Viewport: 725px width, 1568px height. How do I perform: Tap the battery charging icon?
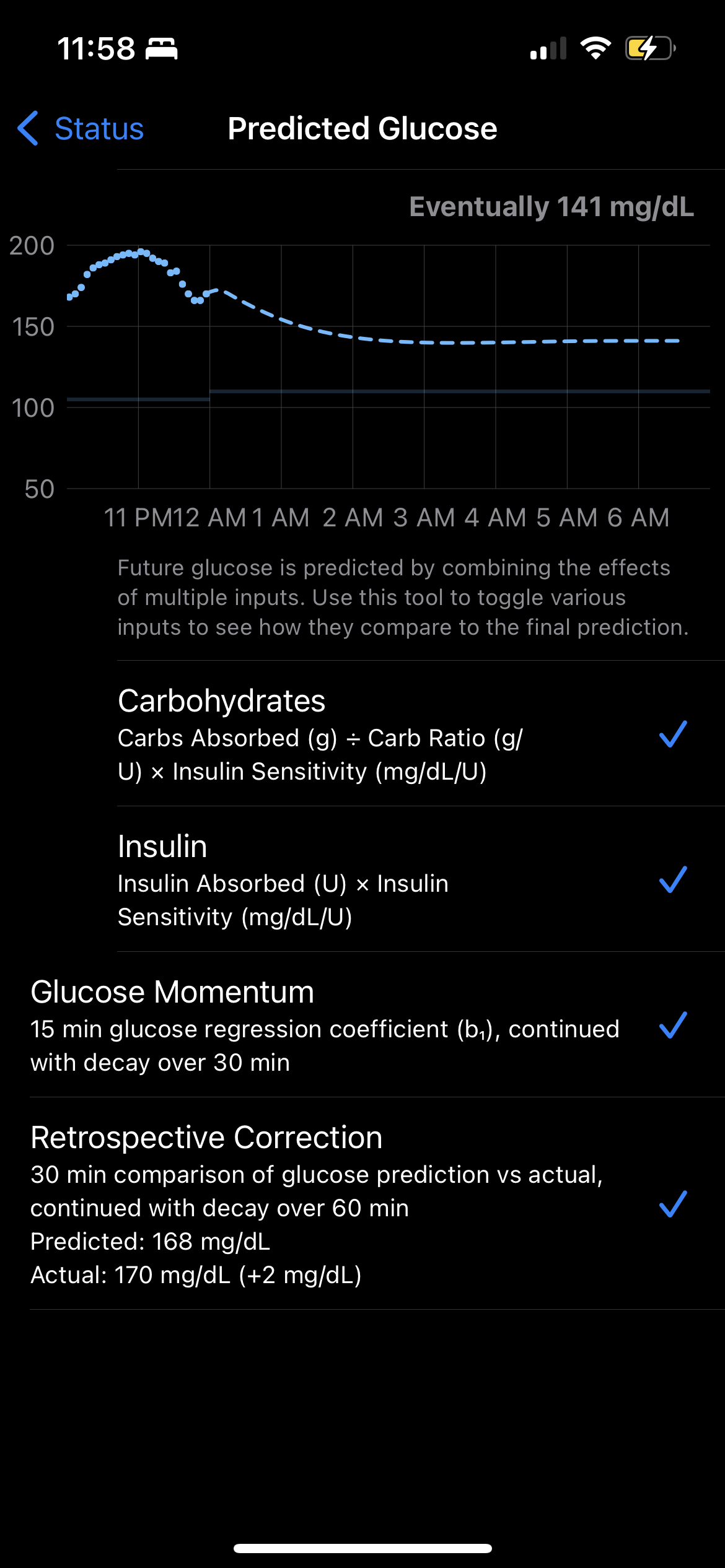click(649, 48)
